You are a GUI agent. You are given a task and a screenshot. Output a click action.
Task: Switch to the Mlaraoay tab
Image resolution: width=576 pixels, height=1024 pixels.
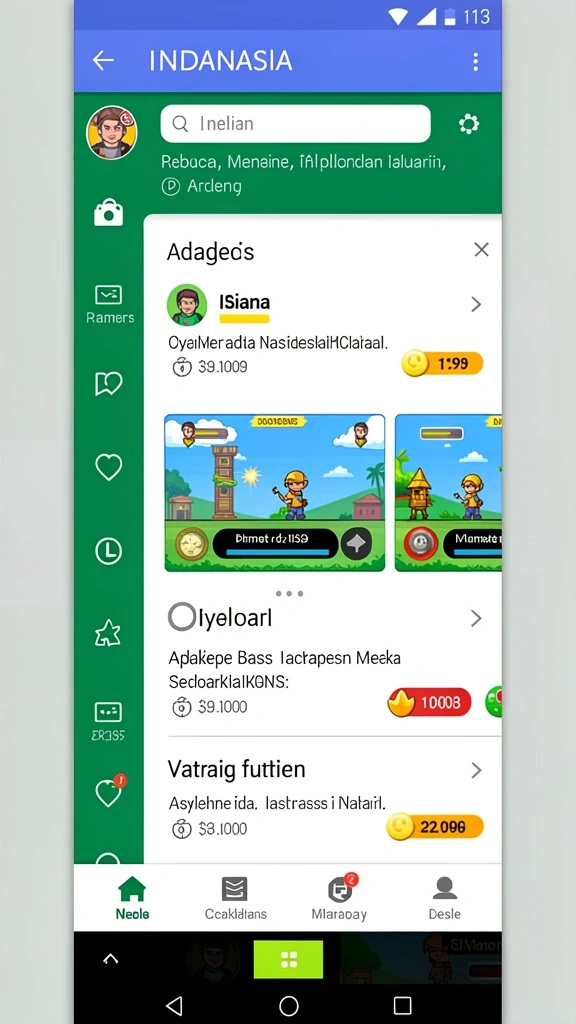click(340, 899)
